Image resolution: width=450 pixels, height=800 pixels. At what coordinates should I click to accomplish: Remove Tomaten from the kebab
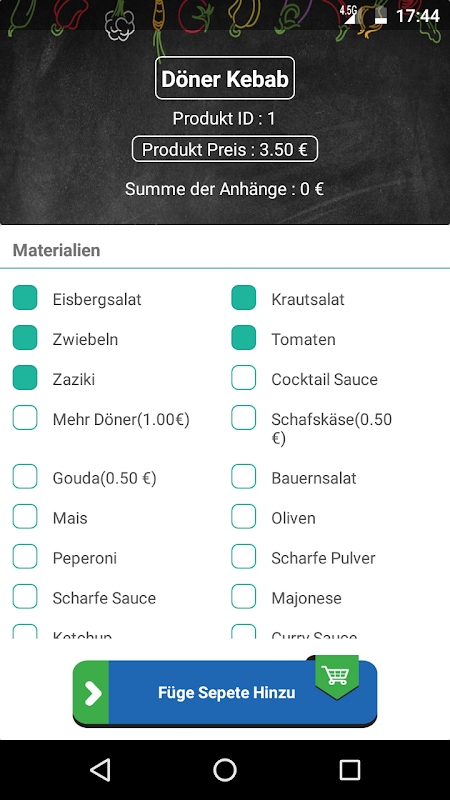point(243,338)
